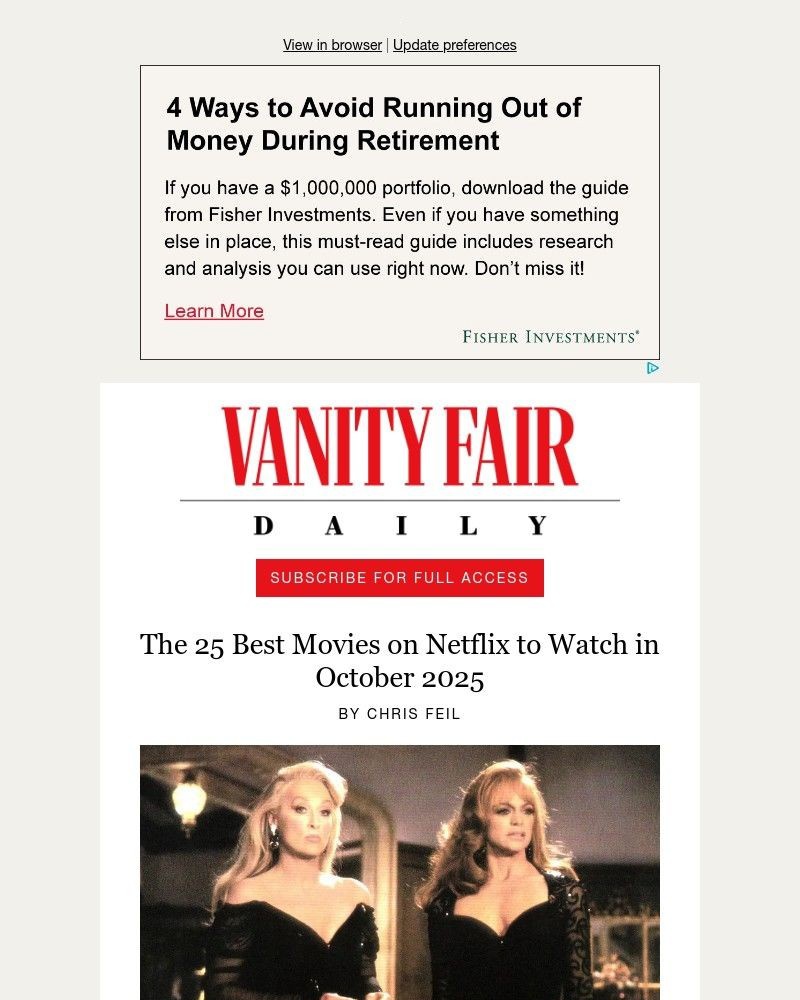Viewport: 800px width, 1000px height.
Task: Click the AdChoices triangle icon
Action: tap(655, 368)
